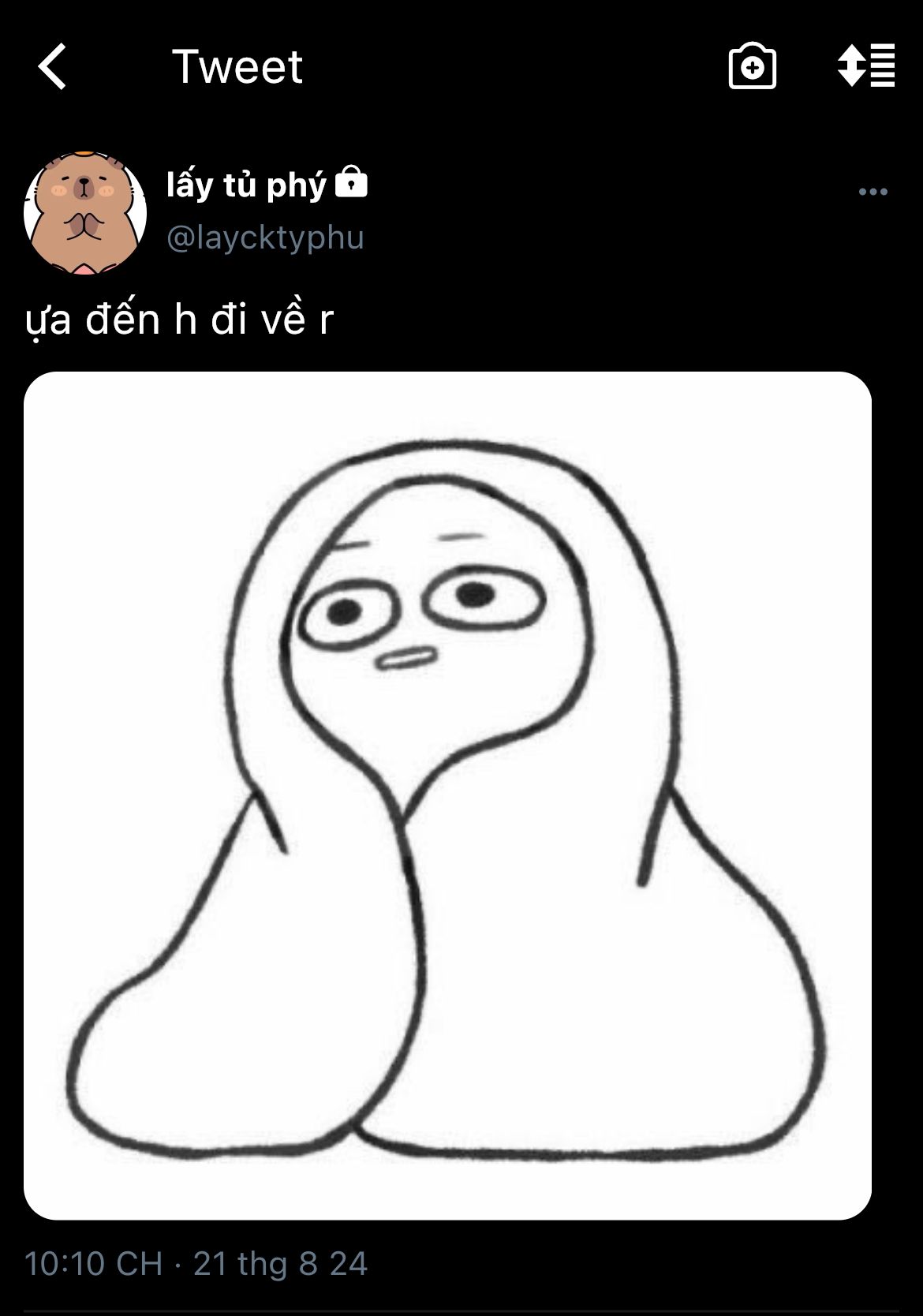Open the tweet's three-dot overflow menu
Image resolution: width=923 pixels, height=1316 pixels.
(x=873, y=192)
